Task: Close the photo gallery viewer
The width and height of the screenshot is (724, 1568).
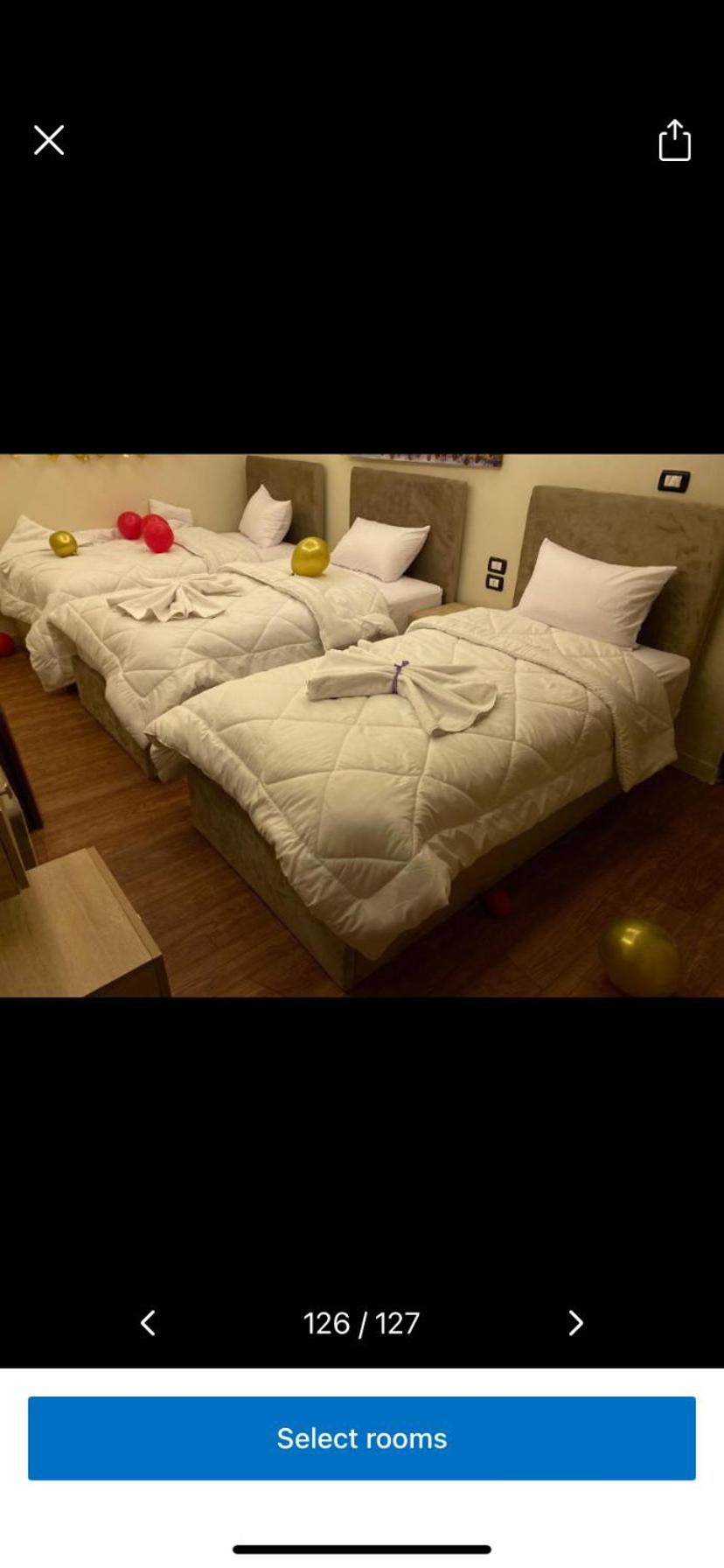Action: tap(49, 140)
